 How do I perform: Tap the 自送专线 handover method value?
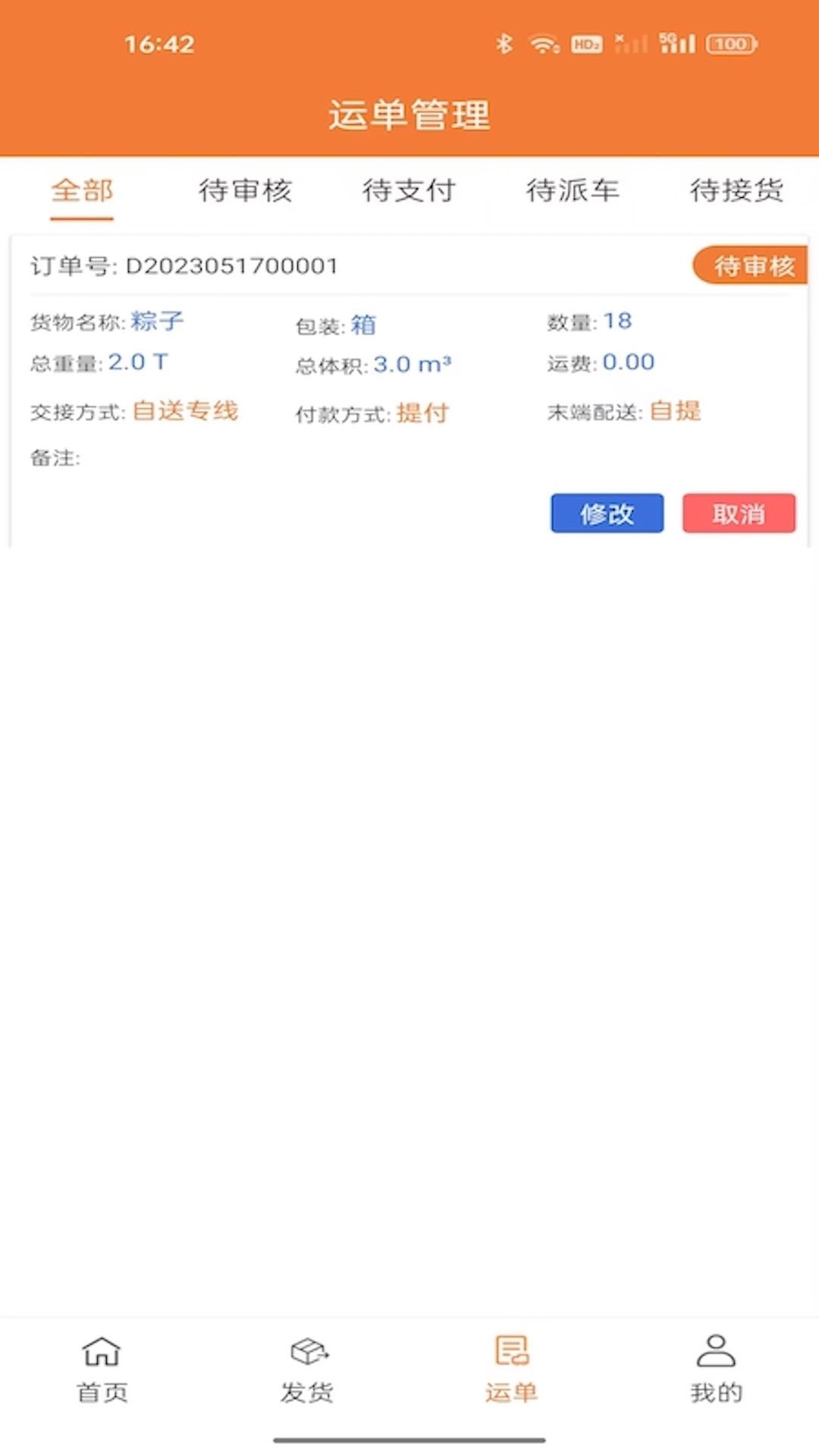(186, 411)
